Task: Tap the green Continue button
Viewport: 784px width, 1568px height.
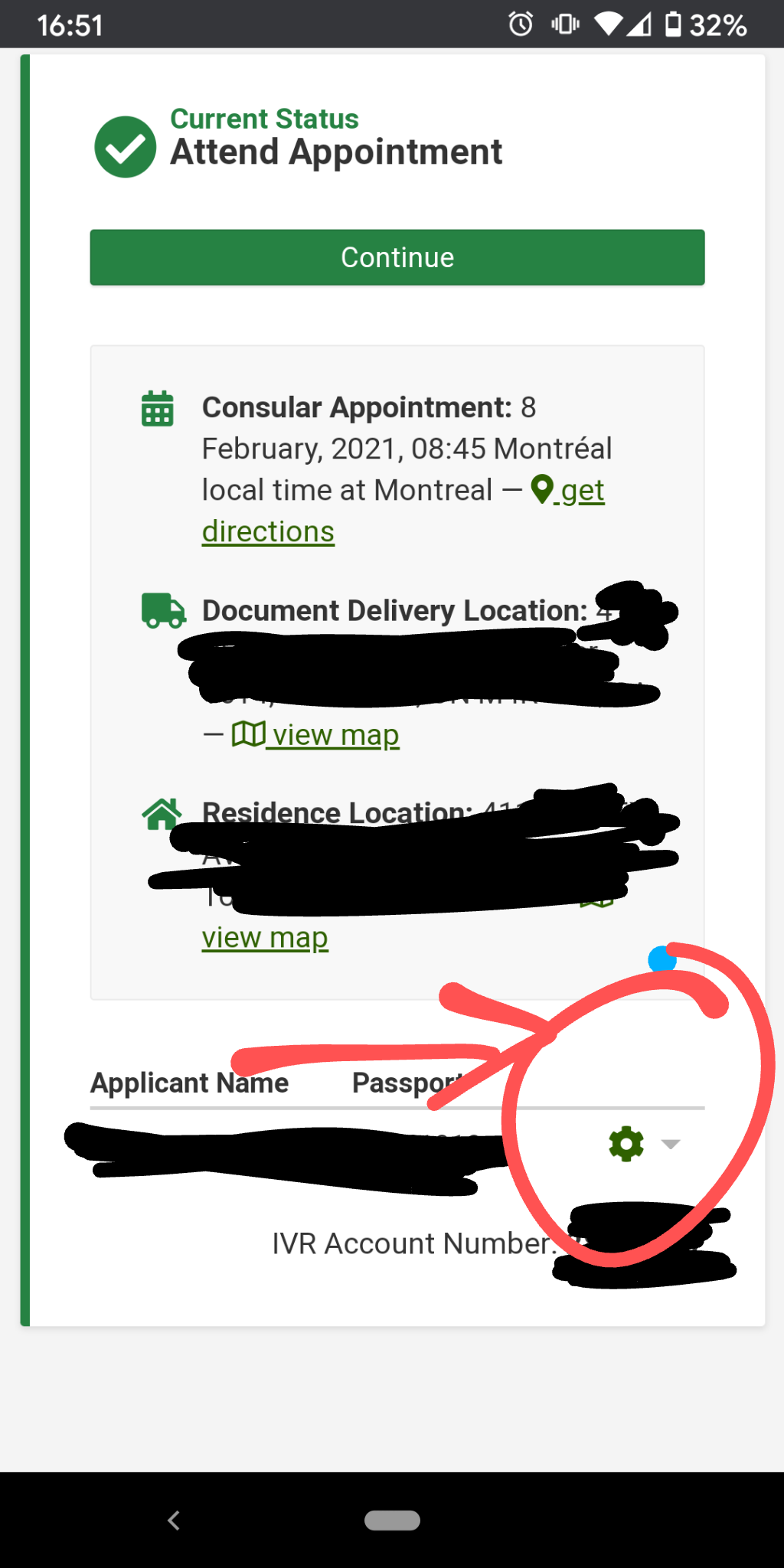Action: click(397, 257)
